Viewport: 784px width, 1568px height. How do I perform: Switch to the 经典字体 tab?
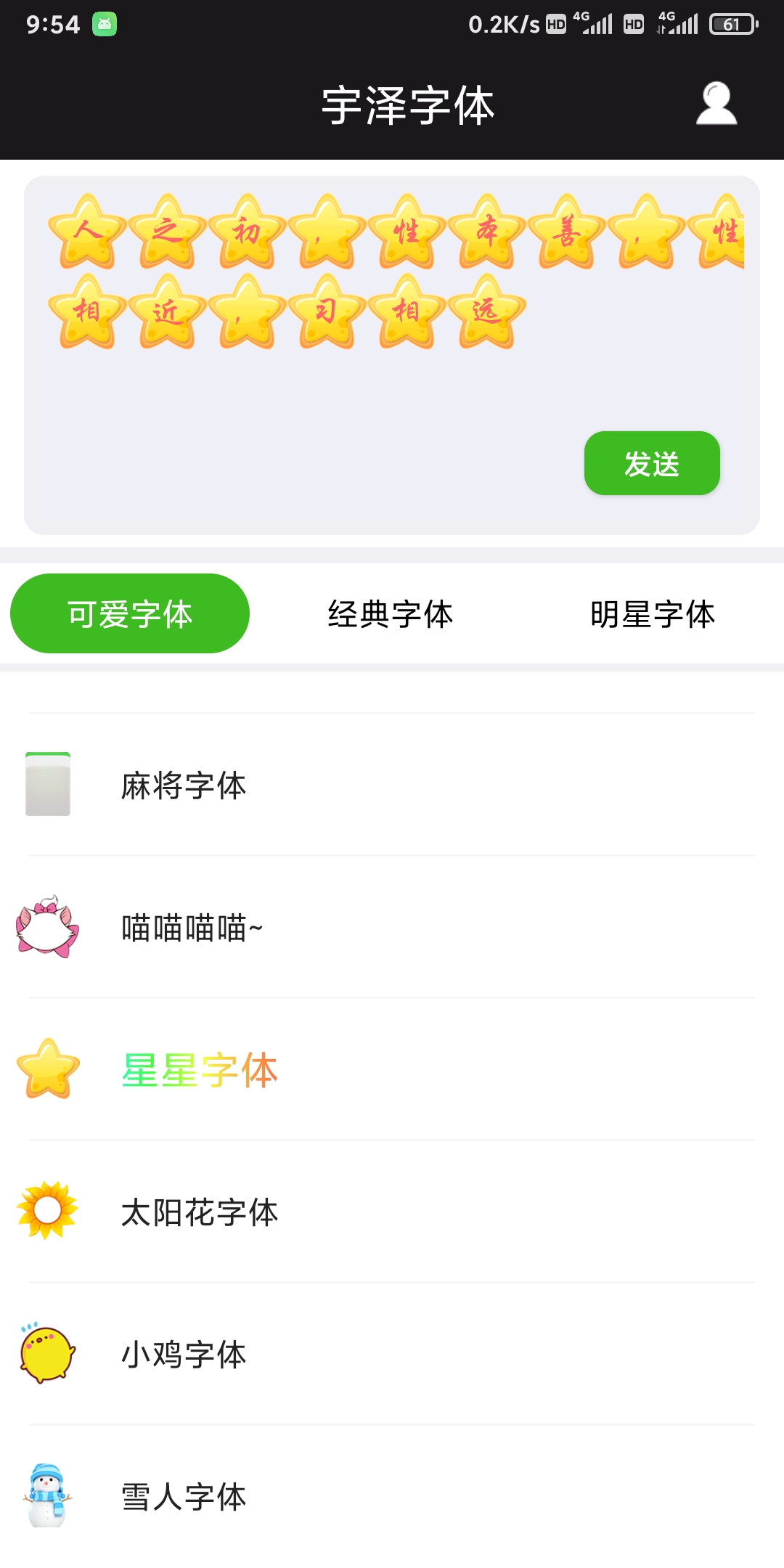(x=391, y=613)
